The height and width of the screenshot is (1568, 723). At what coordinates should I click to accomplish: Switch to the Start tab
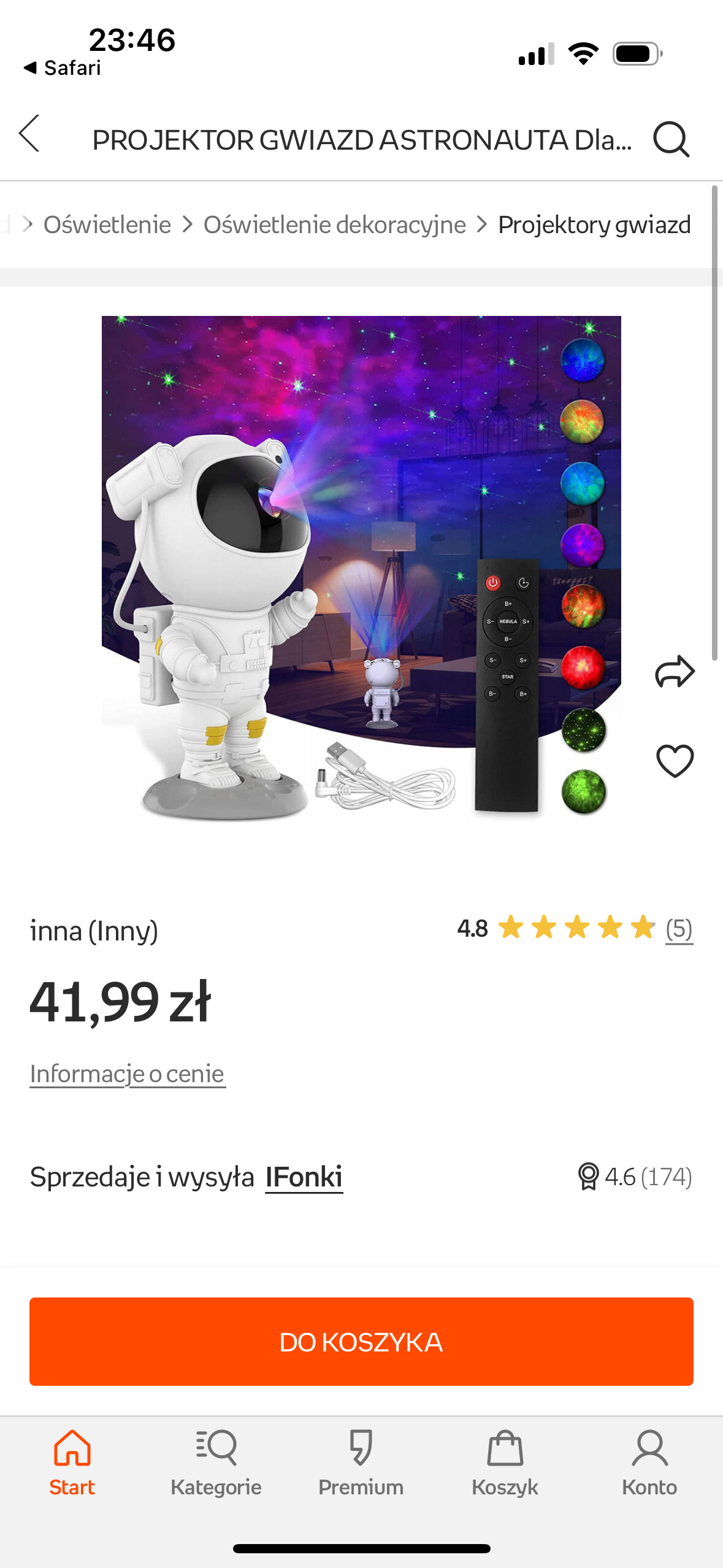tap(72, 1463)
